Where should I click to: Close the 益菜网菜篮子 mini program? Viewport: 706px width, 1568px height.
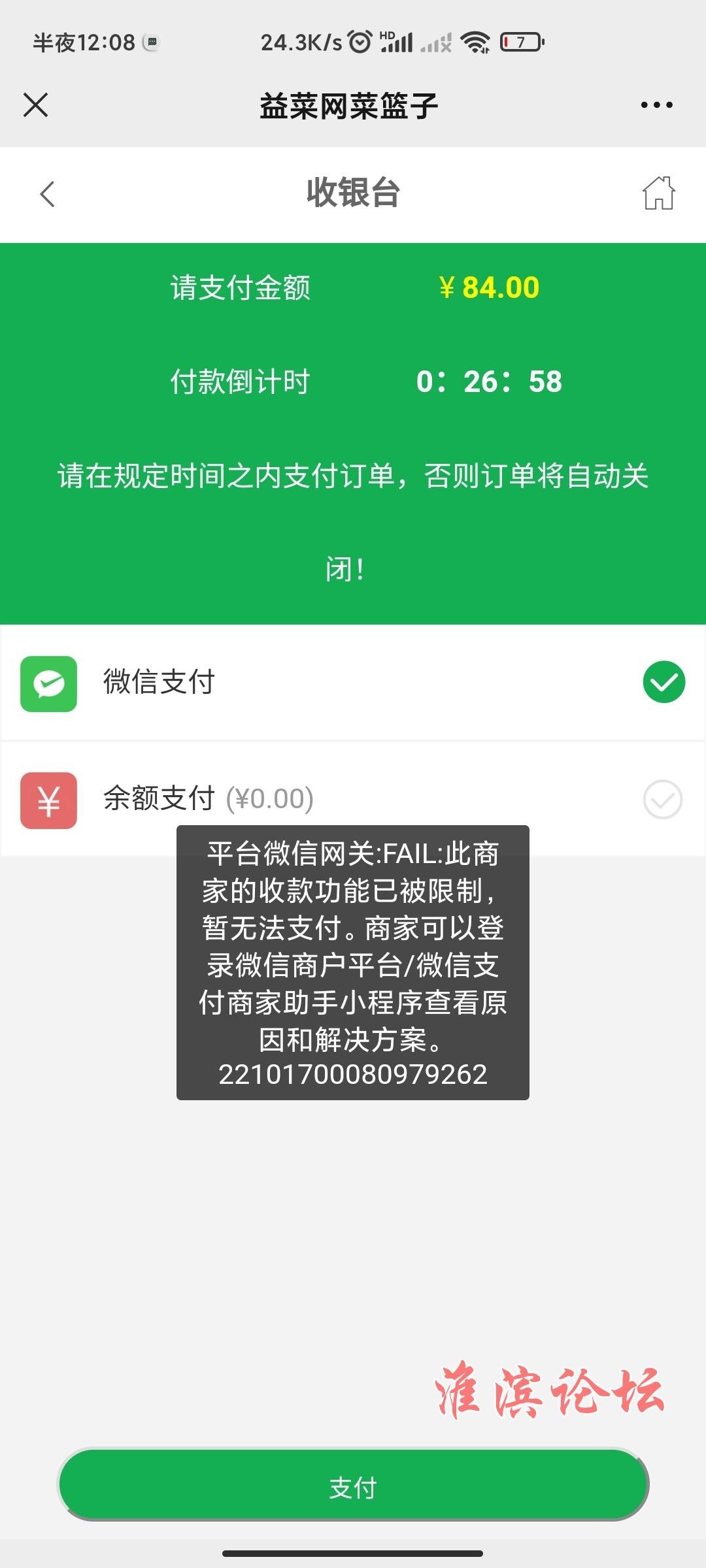[35, 105]
